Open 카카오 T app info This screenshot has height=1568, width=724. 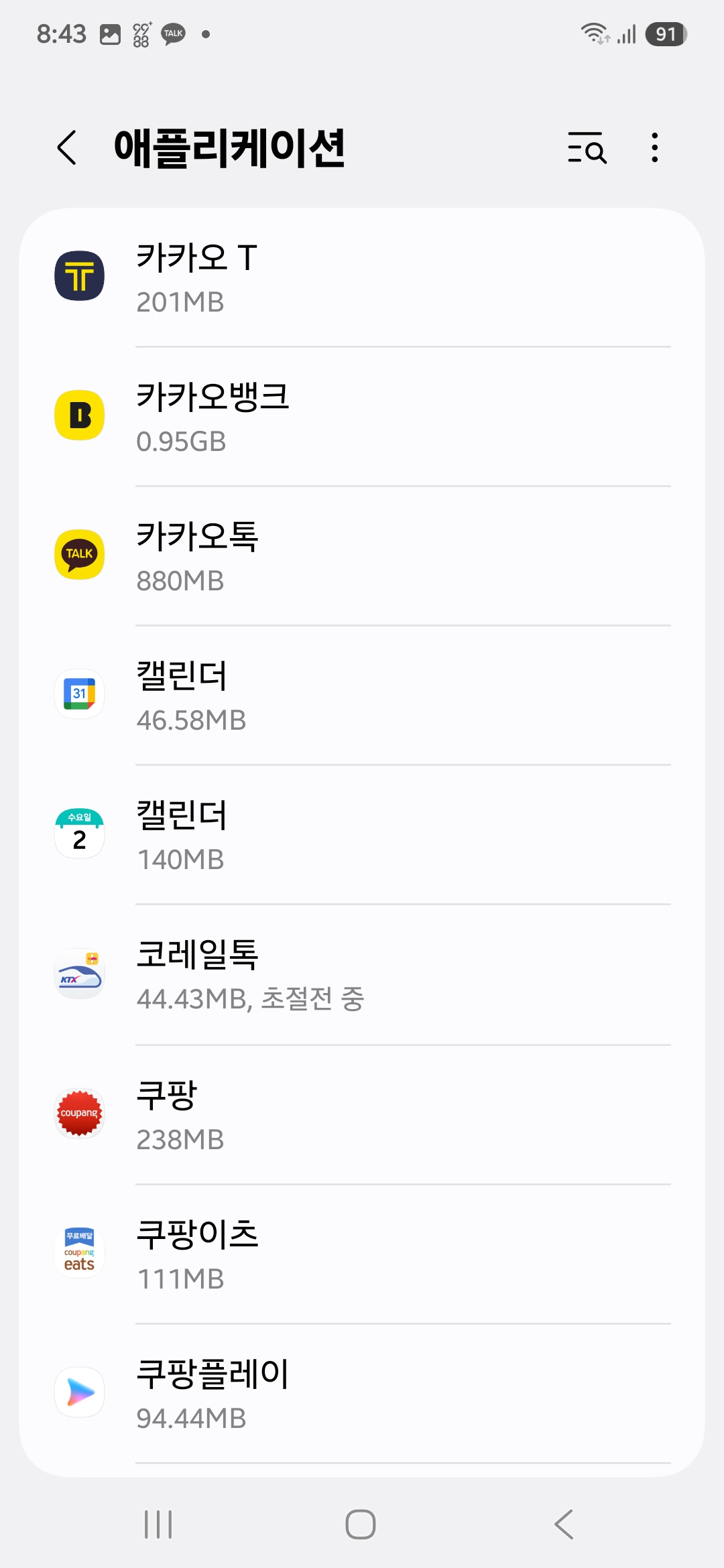(362, 277)
